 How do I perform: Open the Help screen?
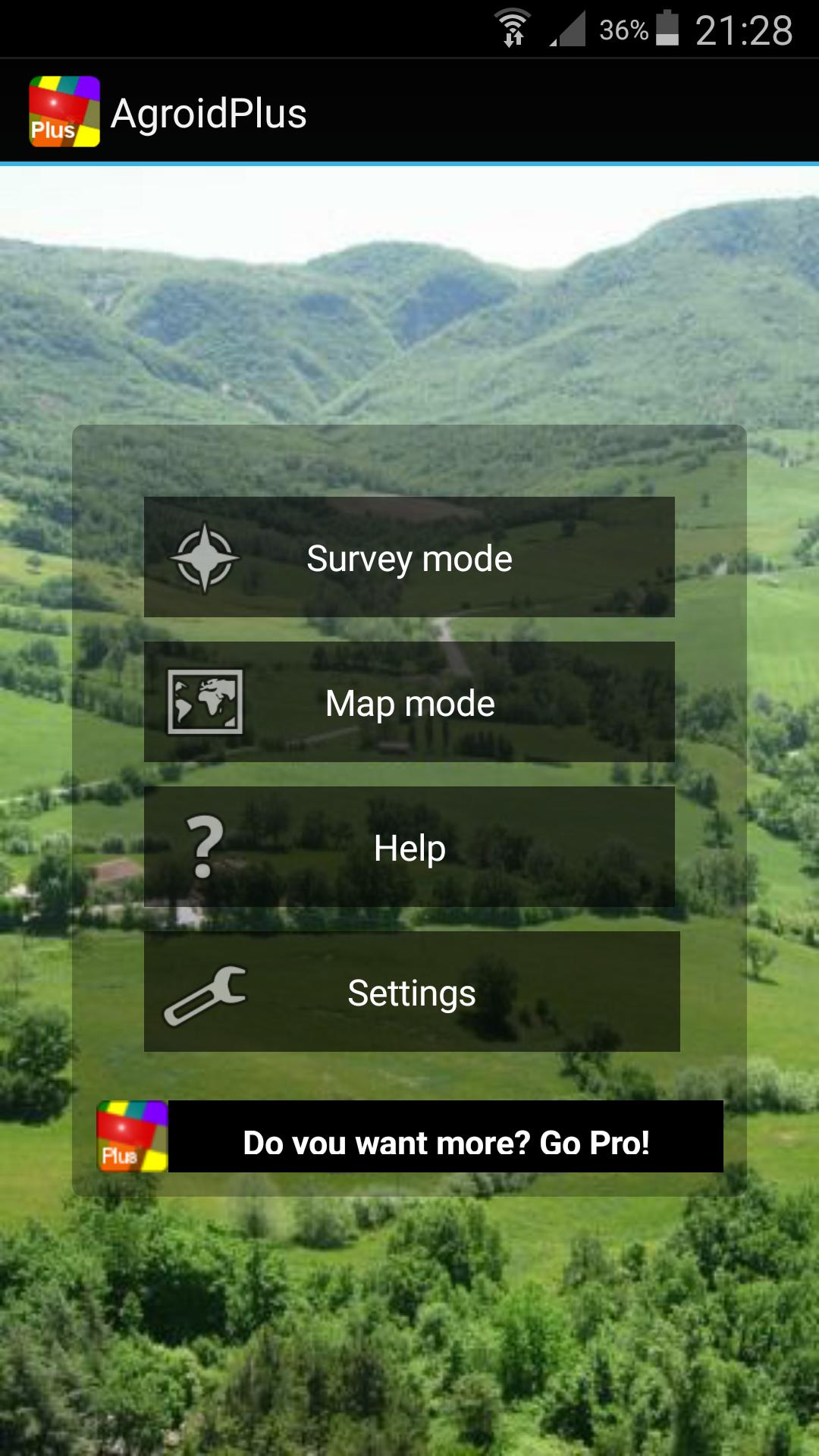click(x=409, y=848)
